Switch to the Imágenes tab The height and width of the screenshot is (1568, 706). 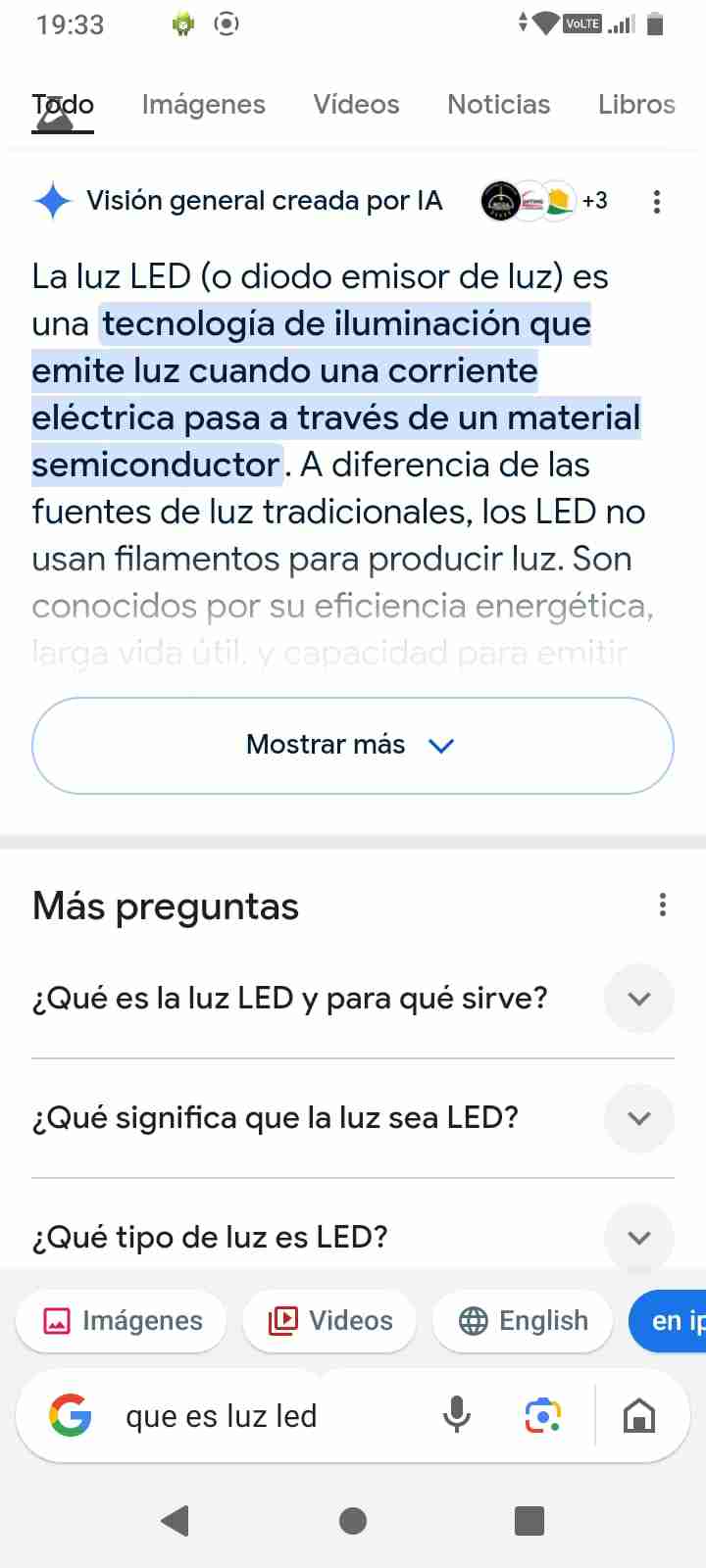[x=203, y=105]
